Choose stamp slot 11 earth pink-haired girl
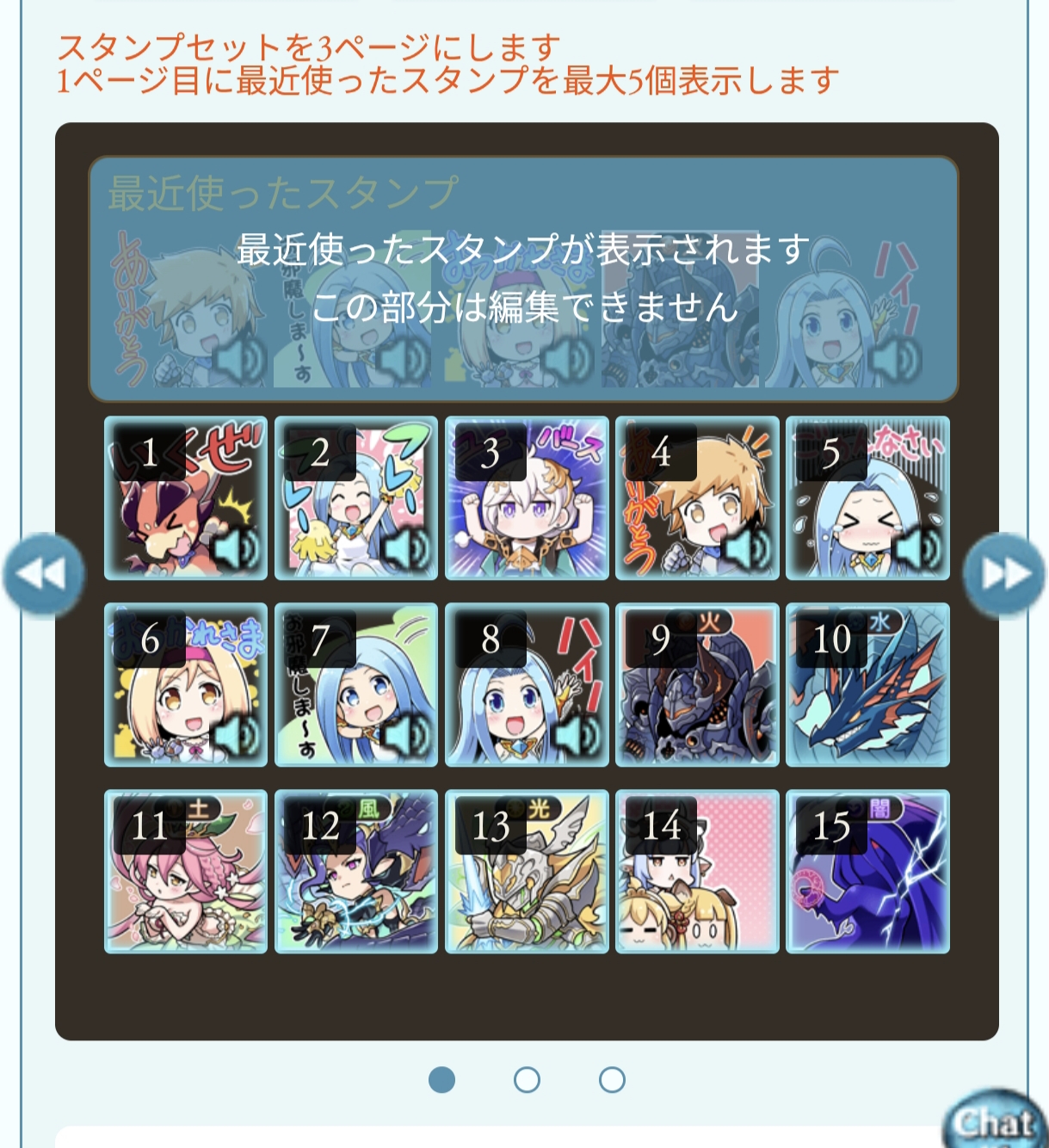This screenshot has height=1148, width=1049. point(186,872)
